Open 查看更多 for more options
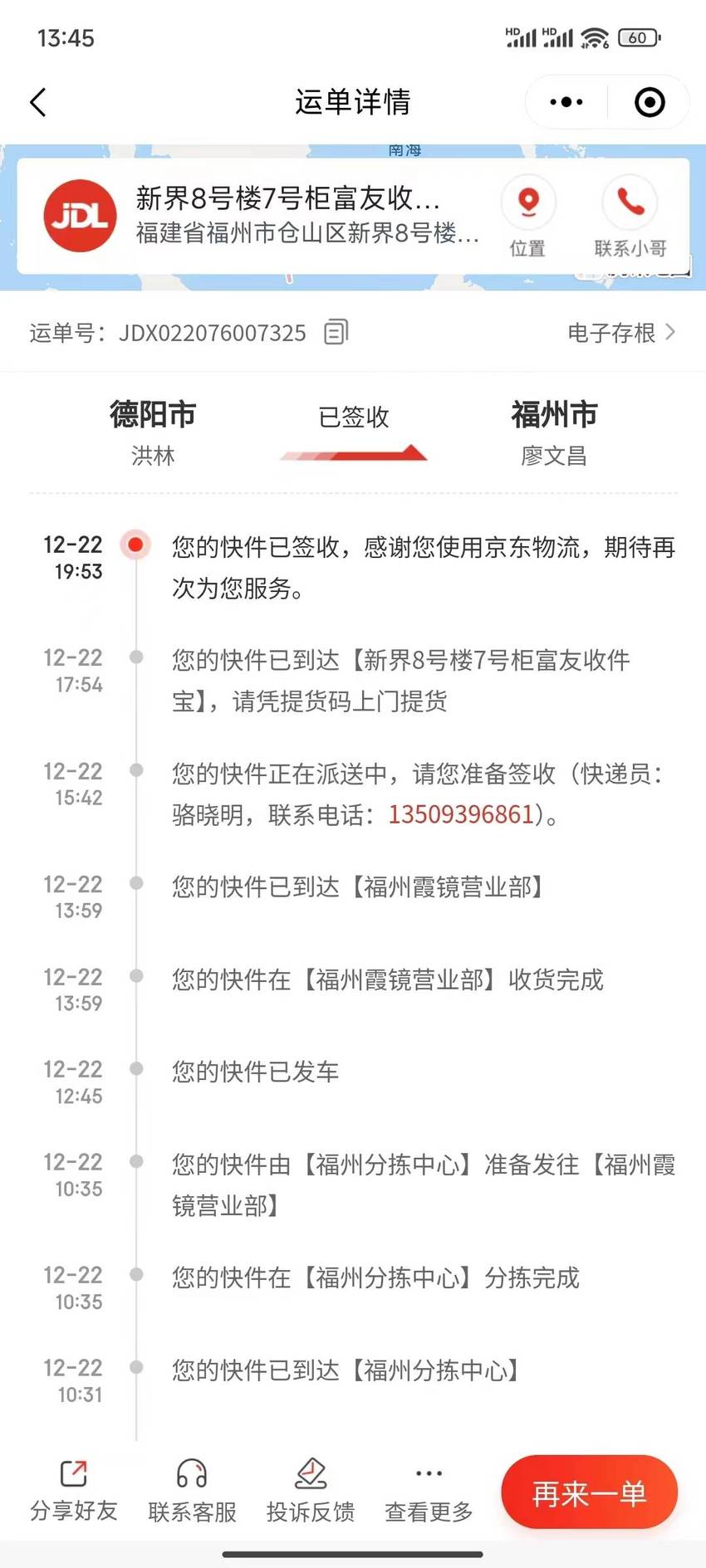Image resolution: width=706 pixels, height=1568 pixels. (x=429, y=1492)
